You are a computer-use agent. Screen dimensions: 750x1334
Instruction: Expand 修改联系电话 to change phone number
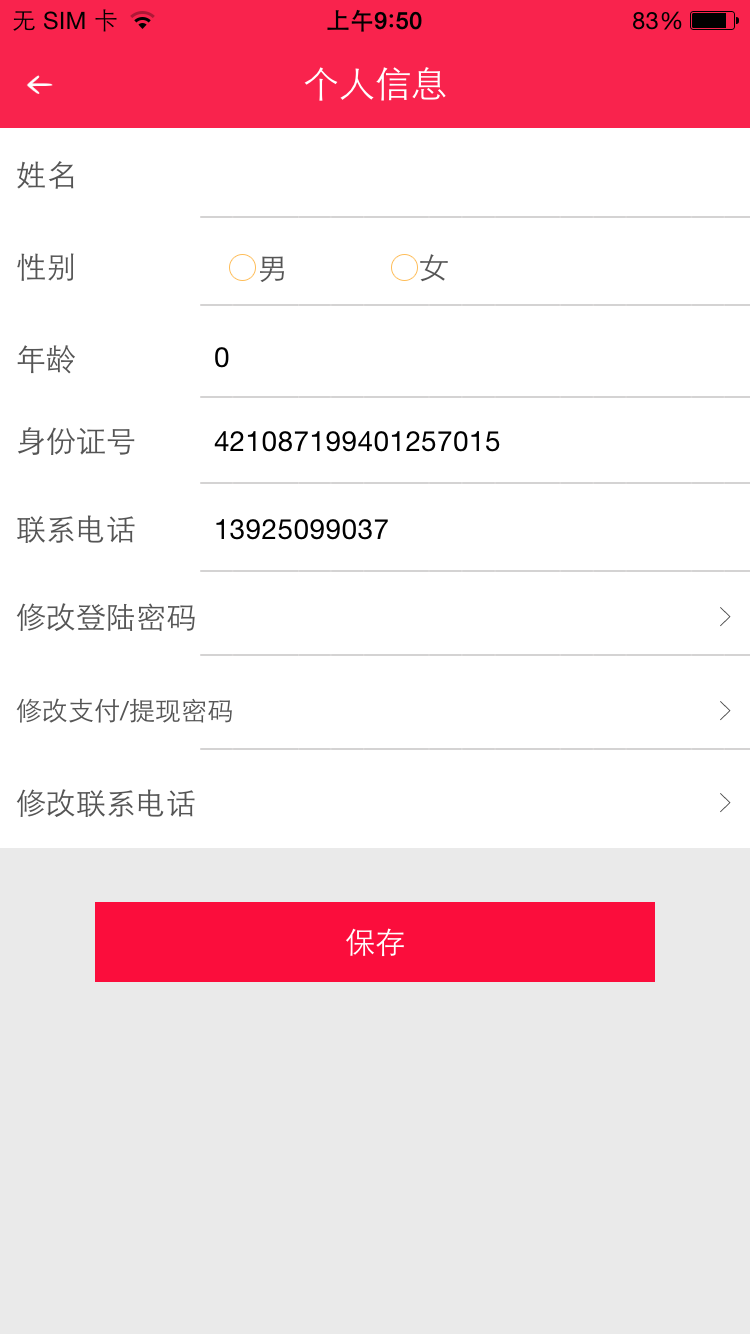coord(375,803)
